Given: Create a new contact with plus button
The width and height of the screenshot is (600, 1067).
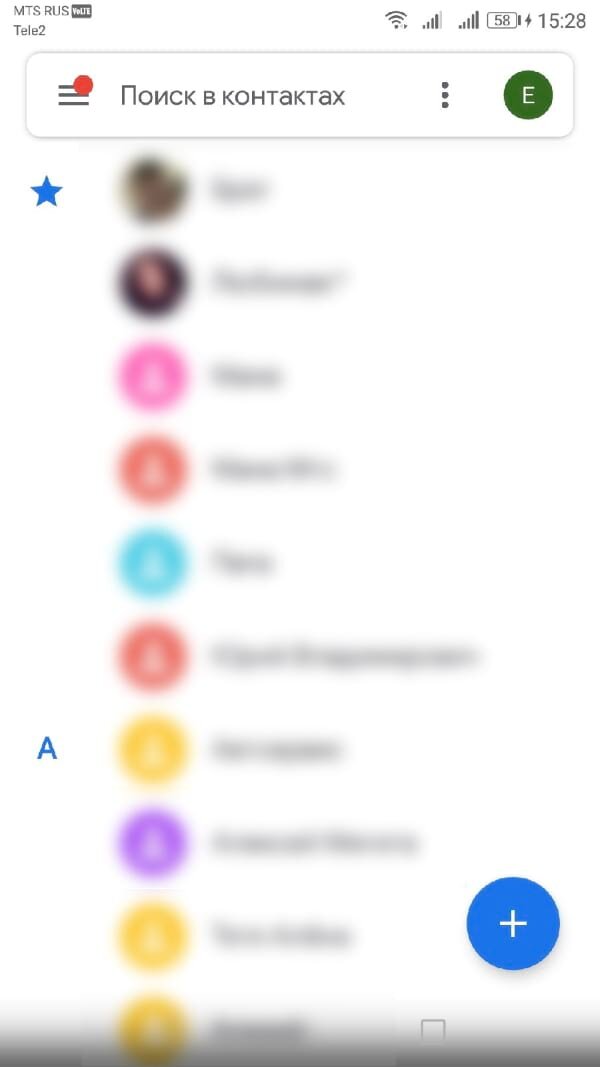Looking at the screenshot, I should click(513, 923).
